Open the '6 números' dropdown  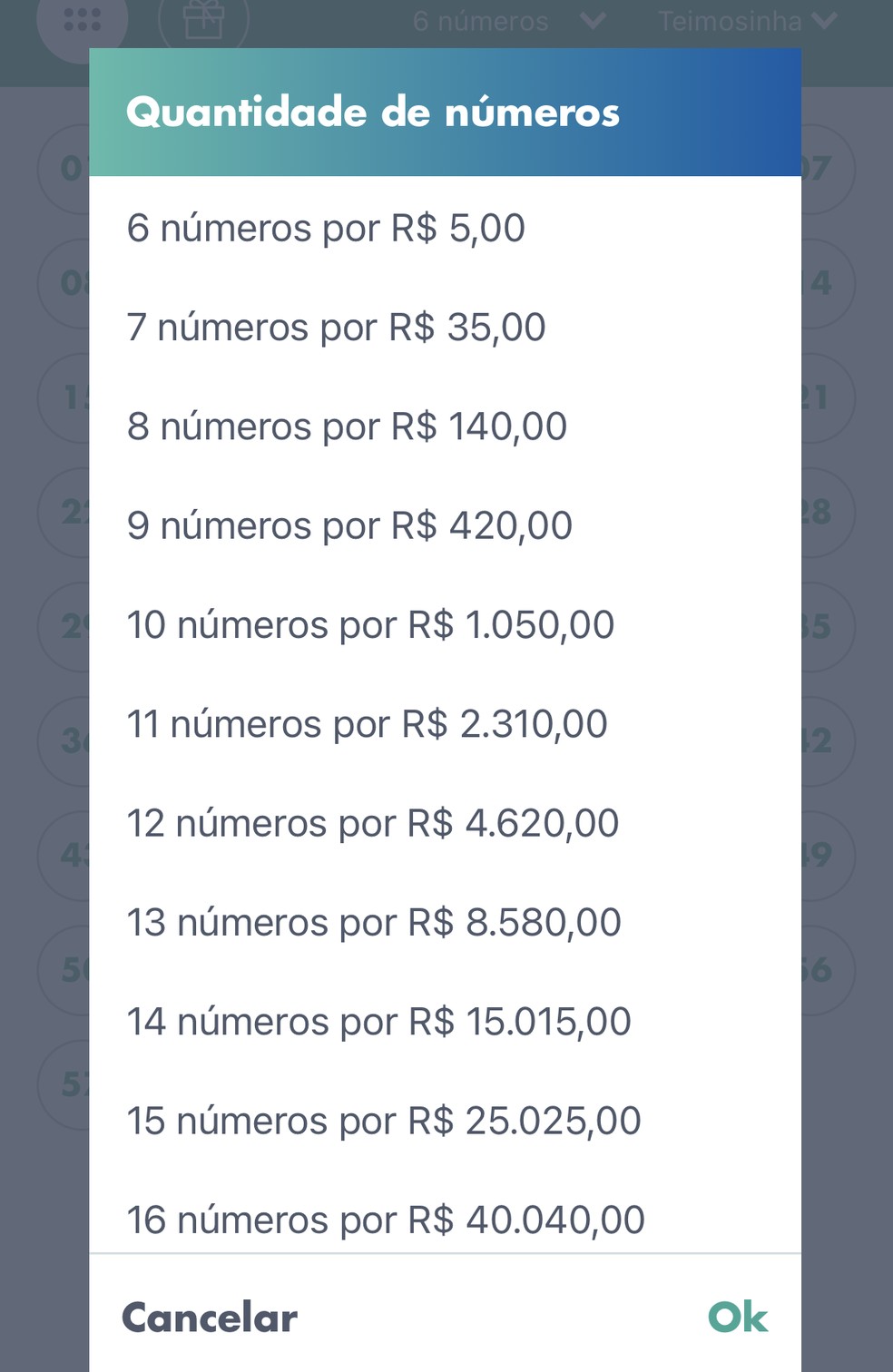tap(481, 22)
